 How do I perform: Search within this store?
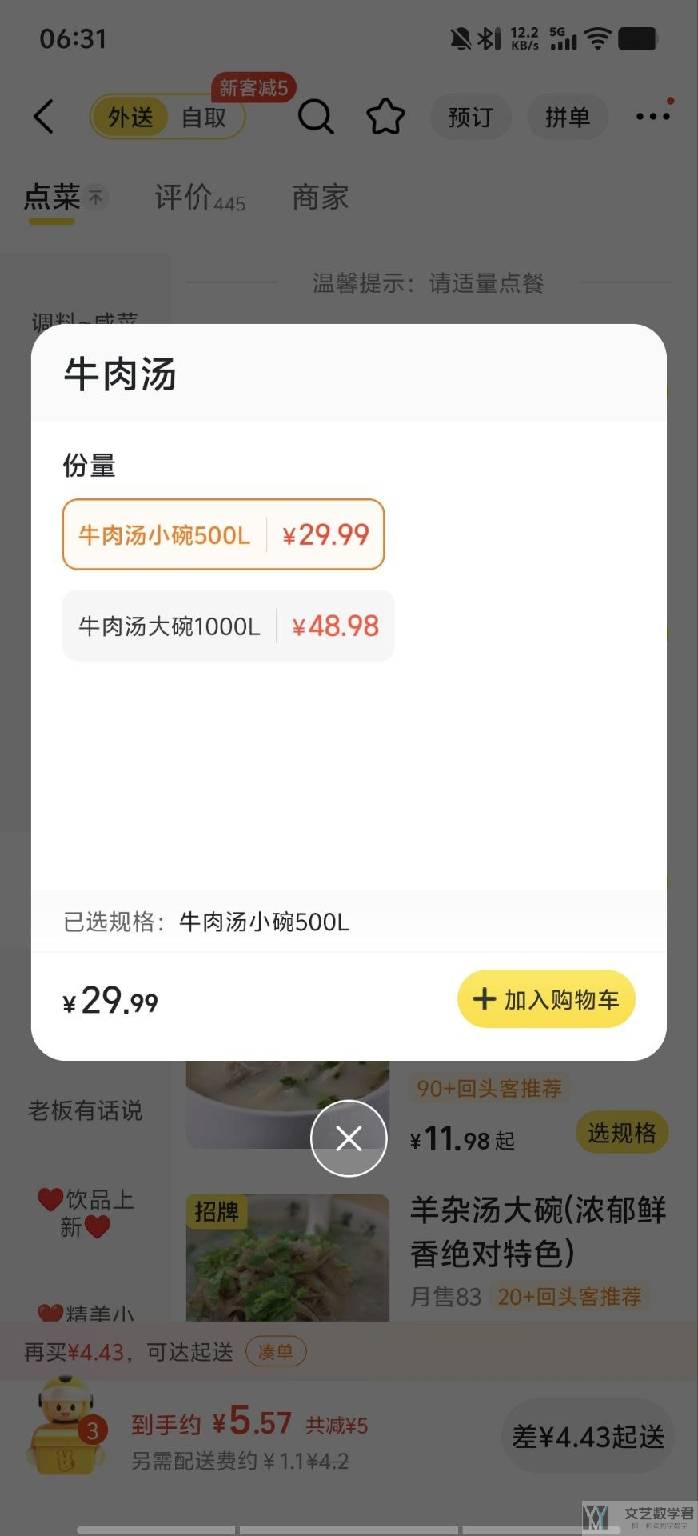tap(316, 117)
